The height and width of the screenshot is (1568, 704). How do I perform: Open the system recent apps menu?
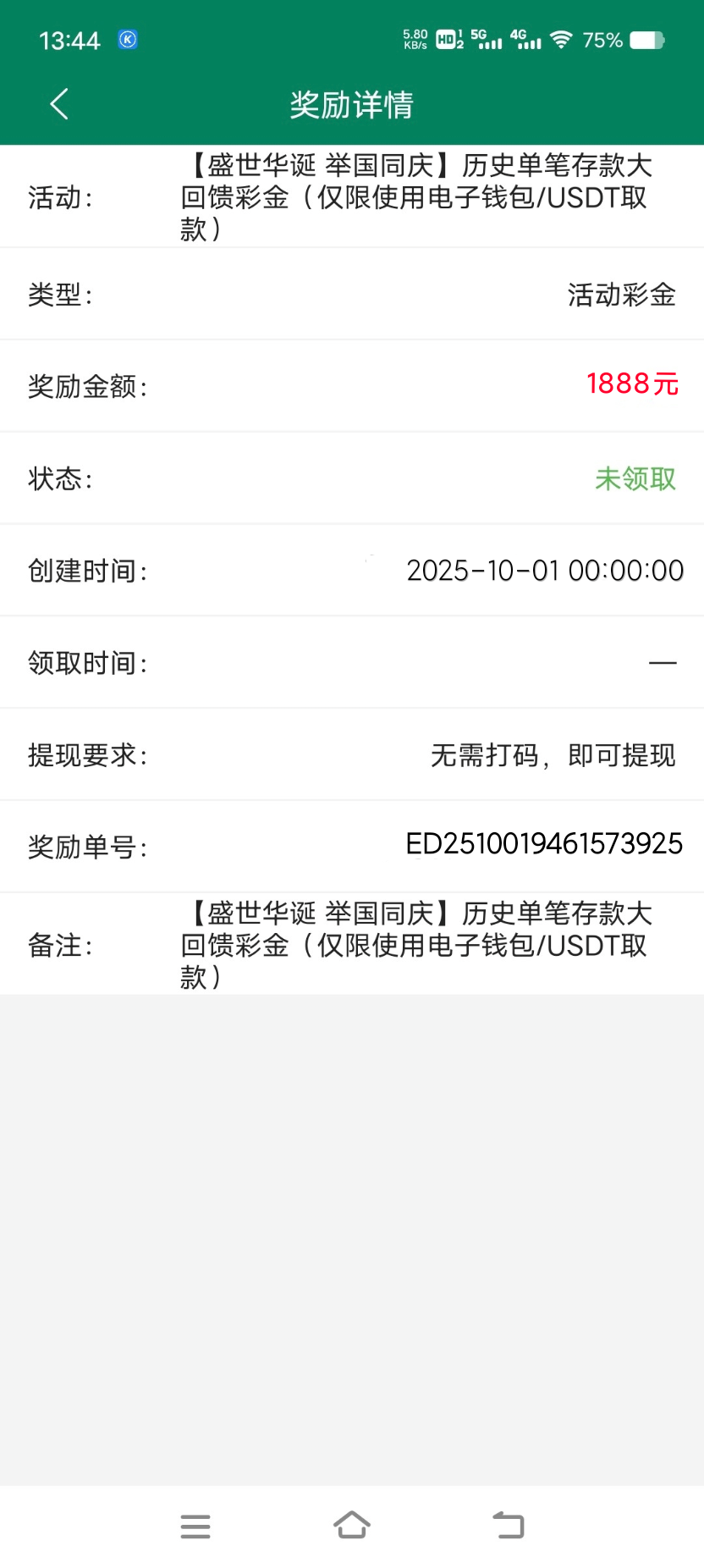pos(195,1526)
